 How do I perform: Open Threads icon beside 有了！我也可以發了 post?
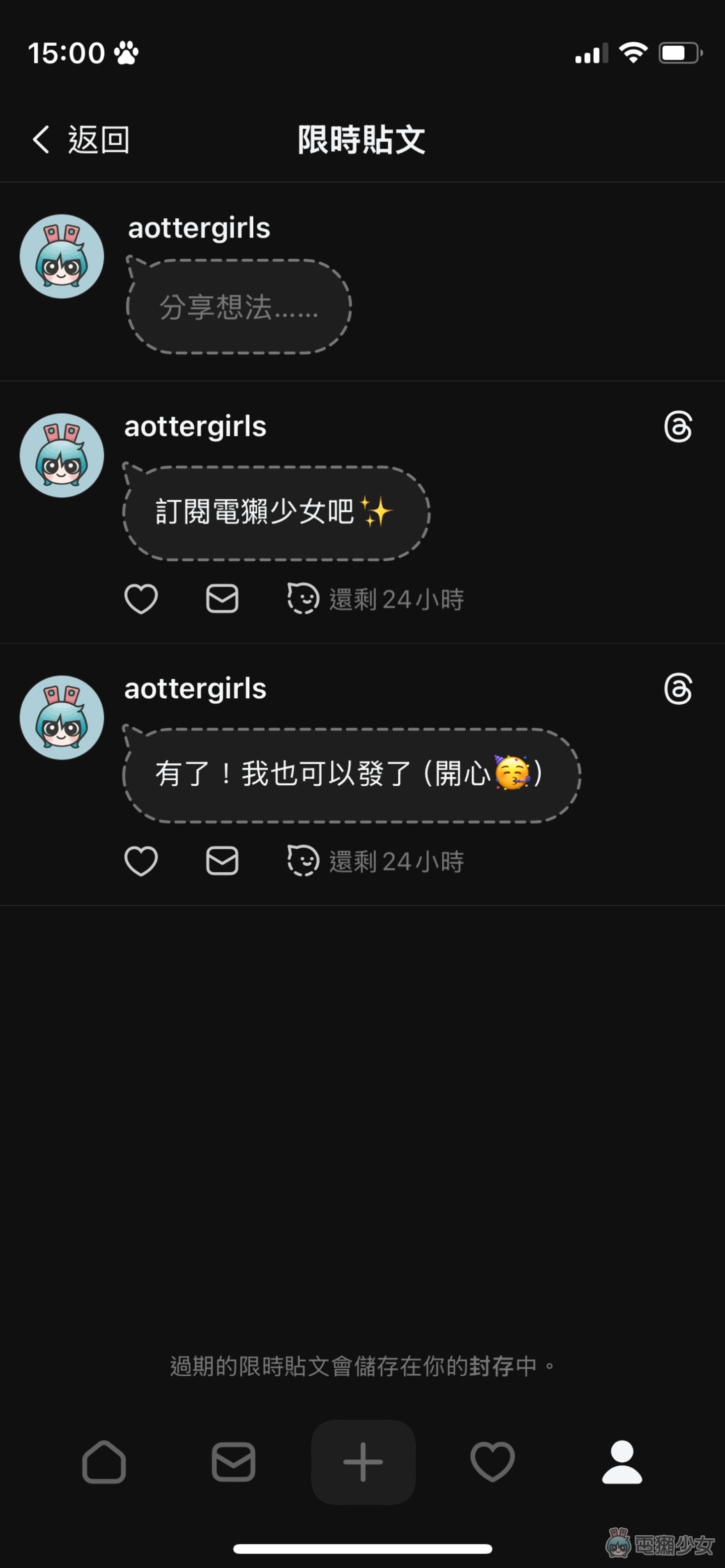678,689
